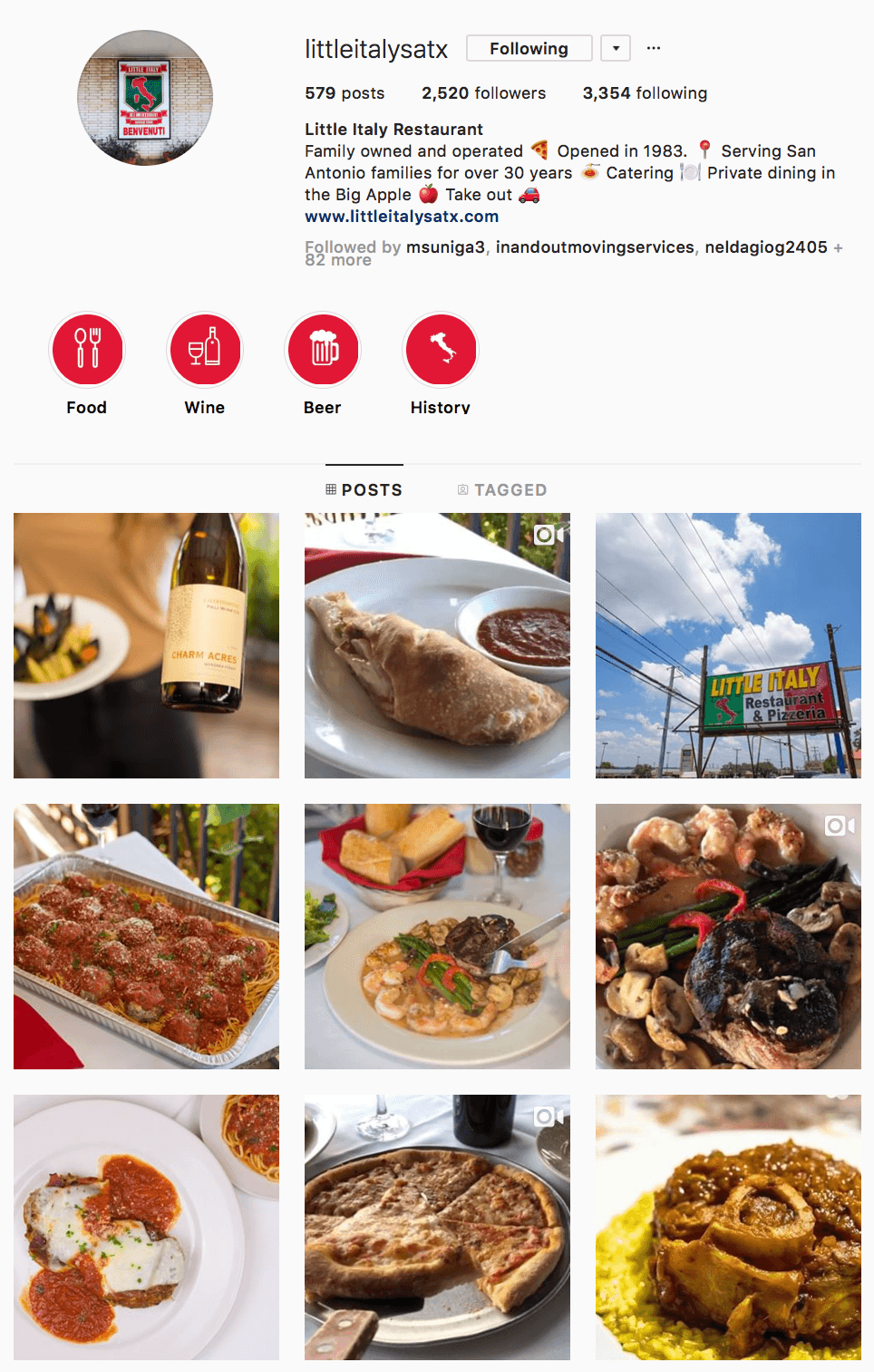Expand suggested accounts dropdown arrow
The width and height of the screenshot is (874, 1372).
(616, 48)
